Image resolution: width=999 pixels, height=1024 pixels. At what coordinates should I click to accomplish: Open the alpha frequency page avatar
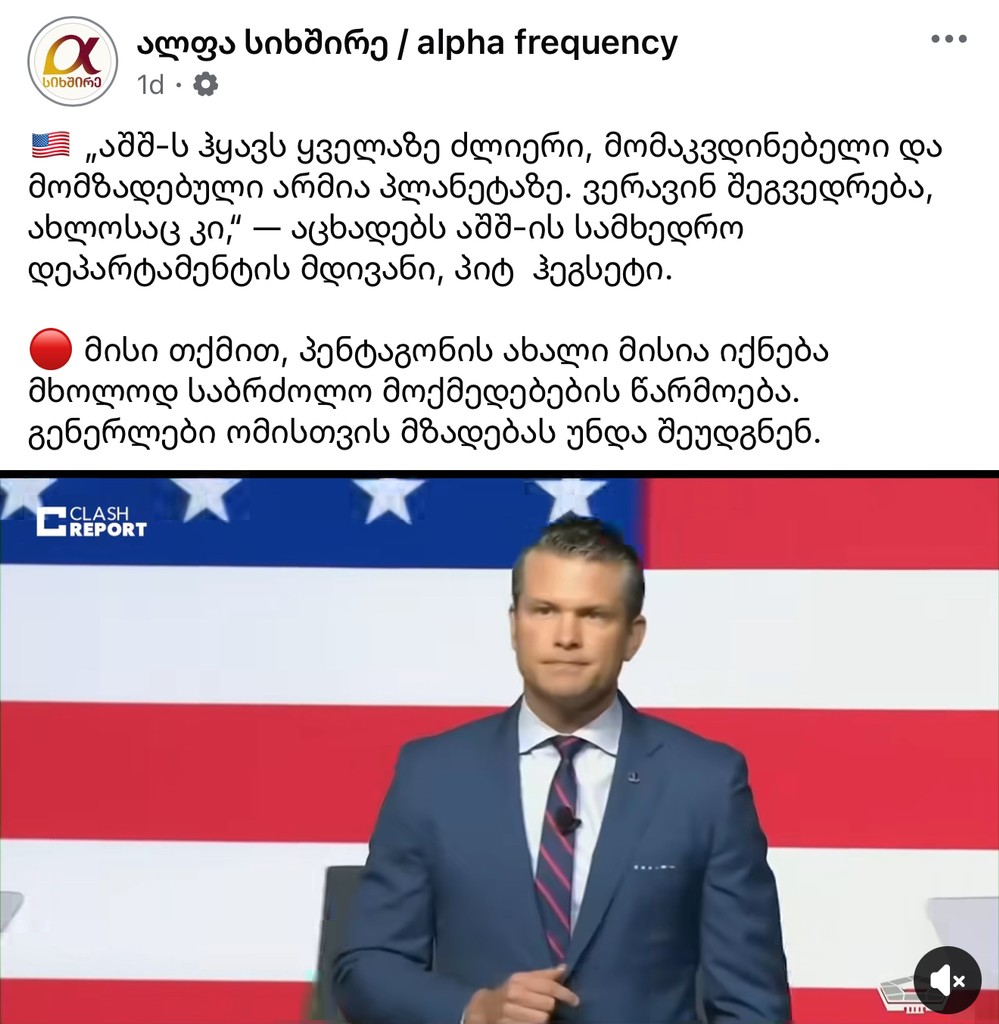[72, 61]
